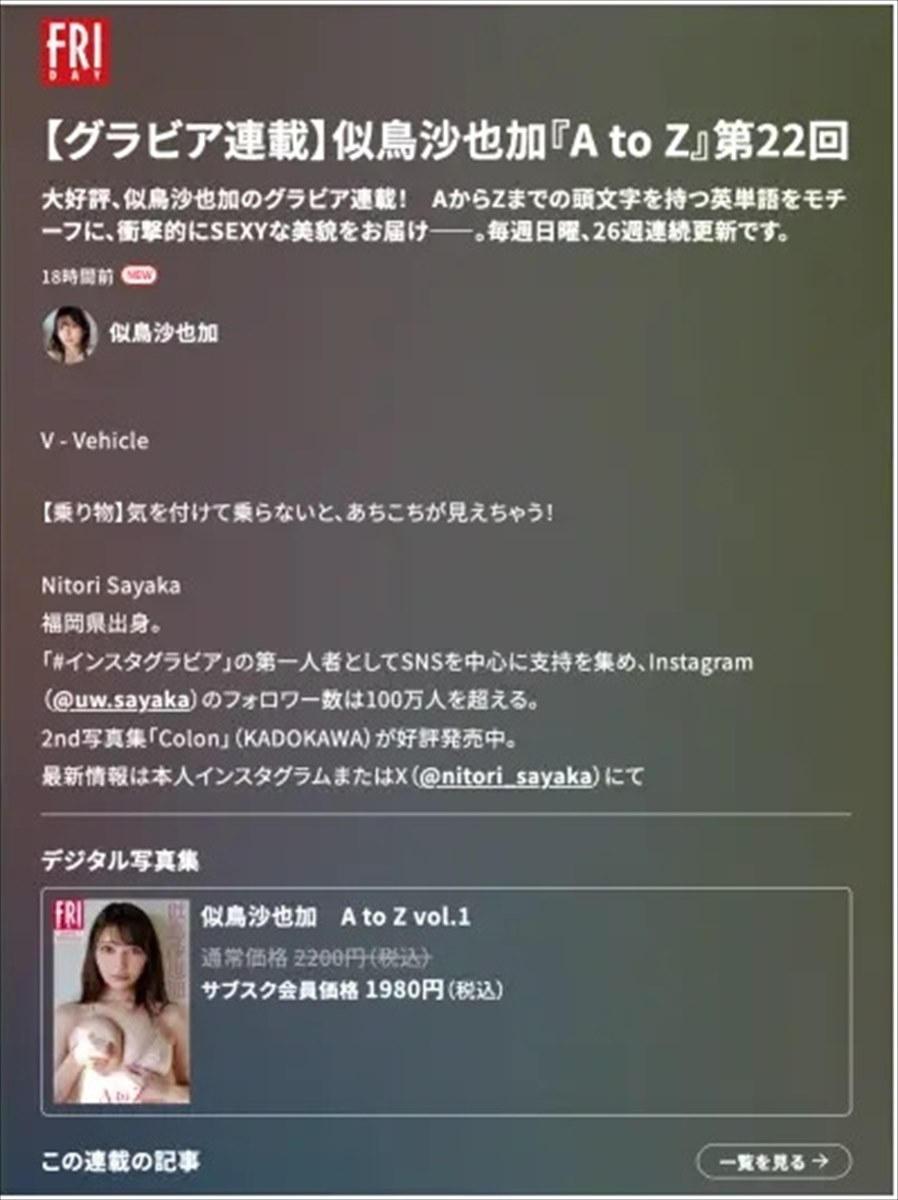
Task: Go to FRIDAY home via logo
Action: 76,52
